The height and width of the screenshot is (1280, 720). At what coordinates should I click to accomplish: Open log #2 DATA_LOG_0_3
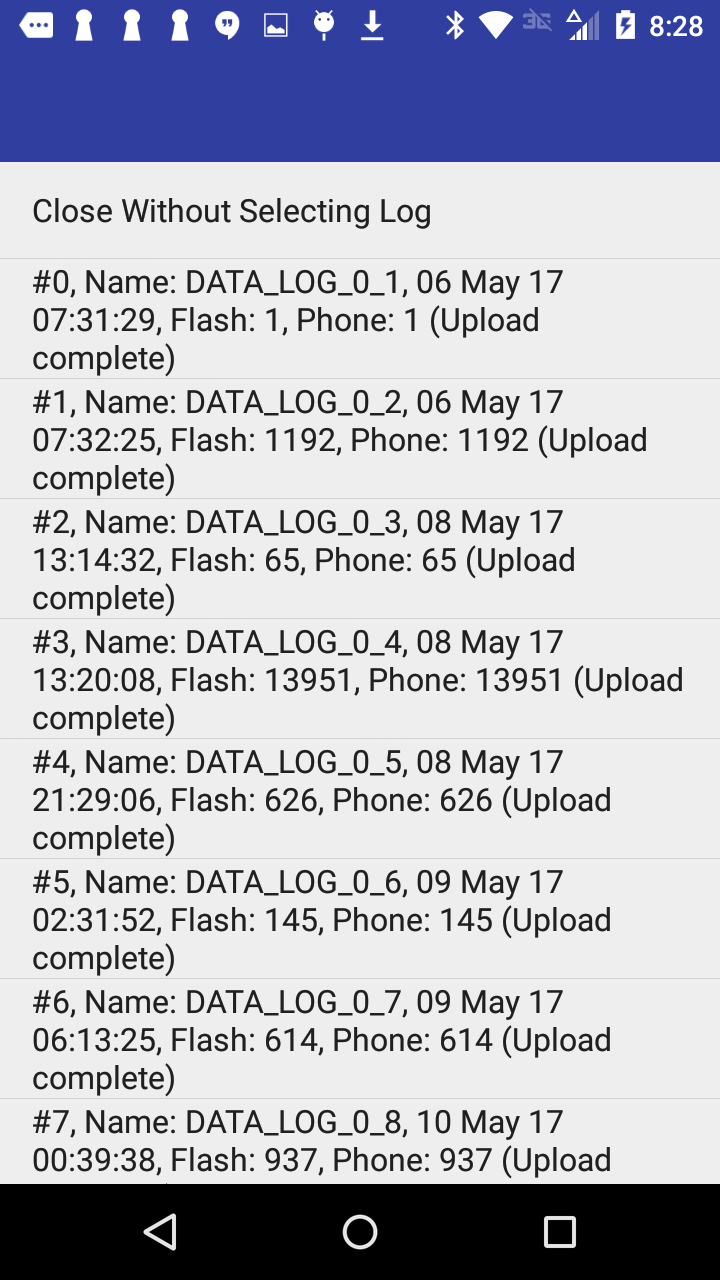pyautogui.click(x=360, y=559)
